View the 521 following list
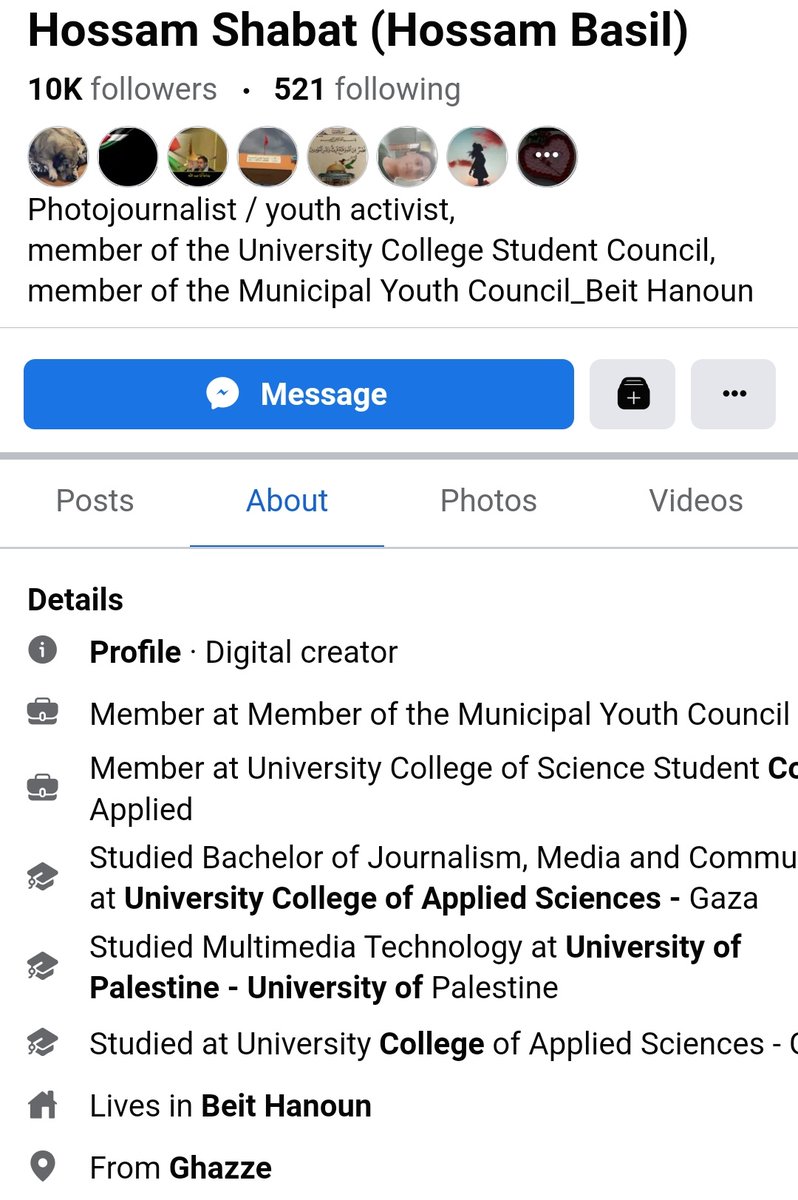The width and height of the screenshot is (798, 1200). click(367, 89)
